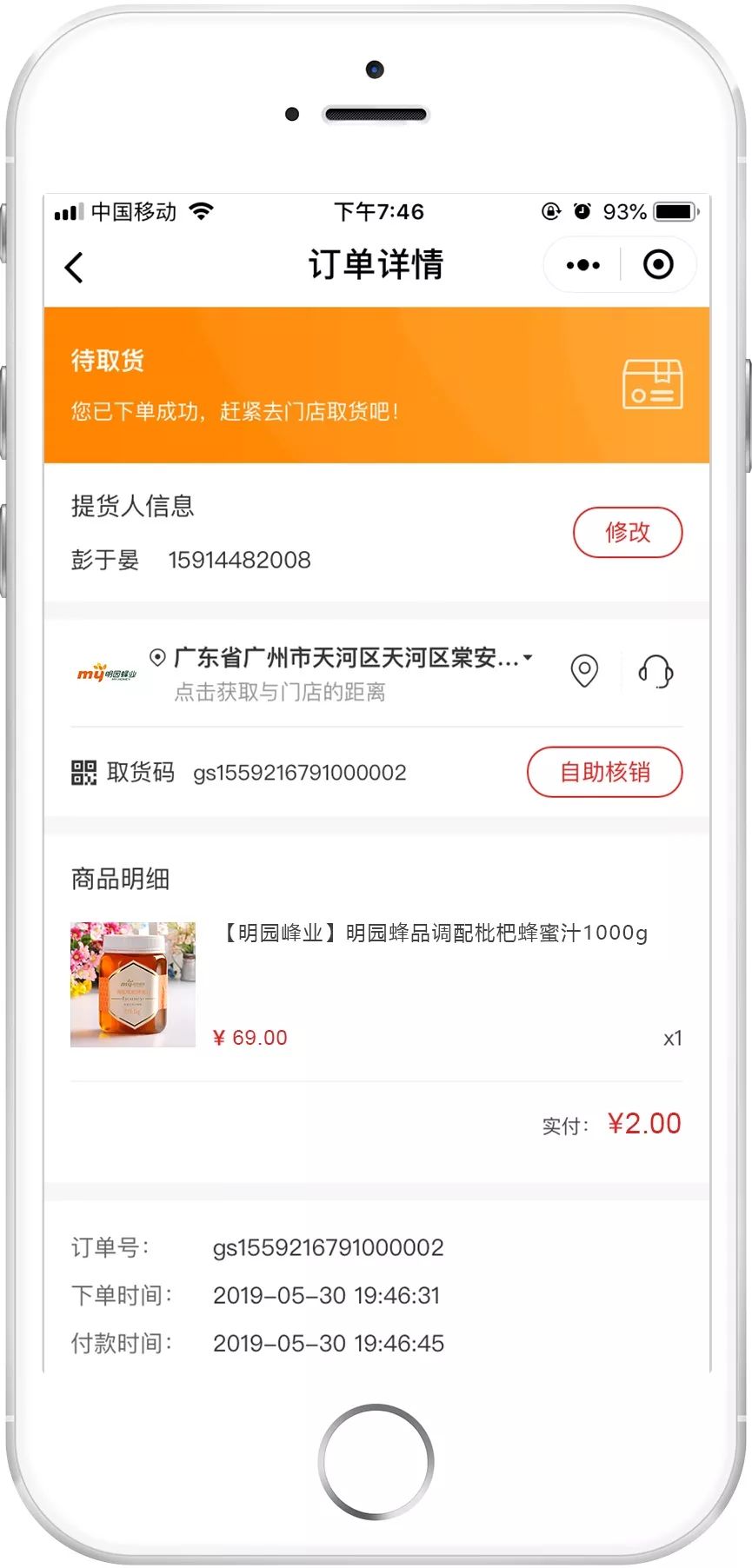Tap the honey product thumbnail image
752x1568 pixels.
[132, 985]
